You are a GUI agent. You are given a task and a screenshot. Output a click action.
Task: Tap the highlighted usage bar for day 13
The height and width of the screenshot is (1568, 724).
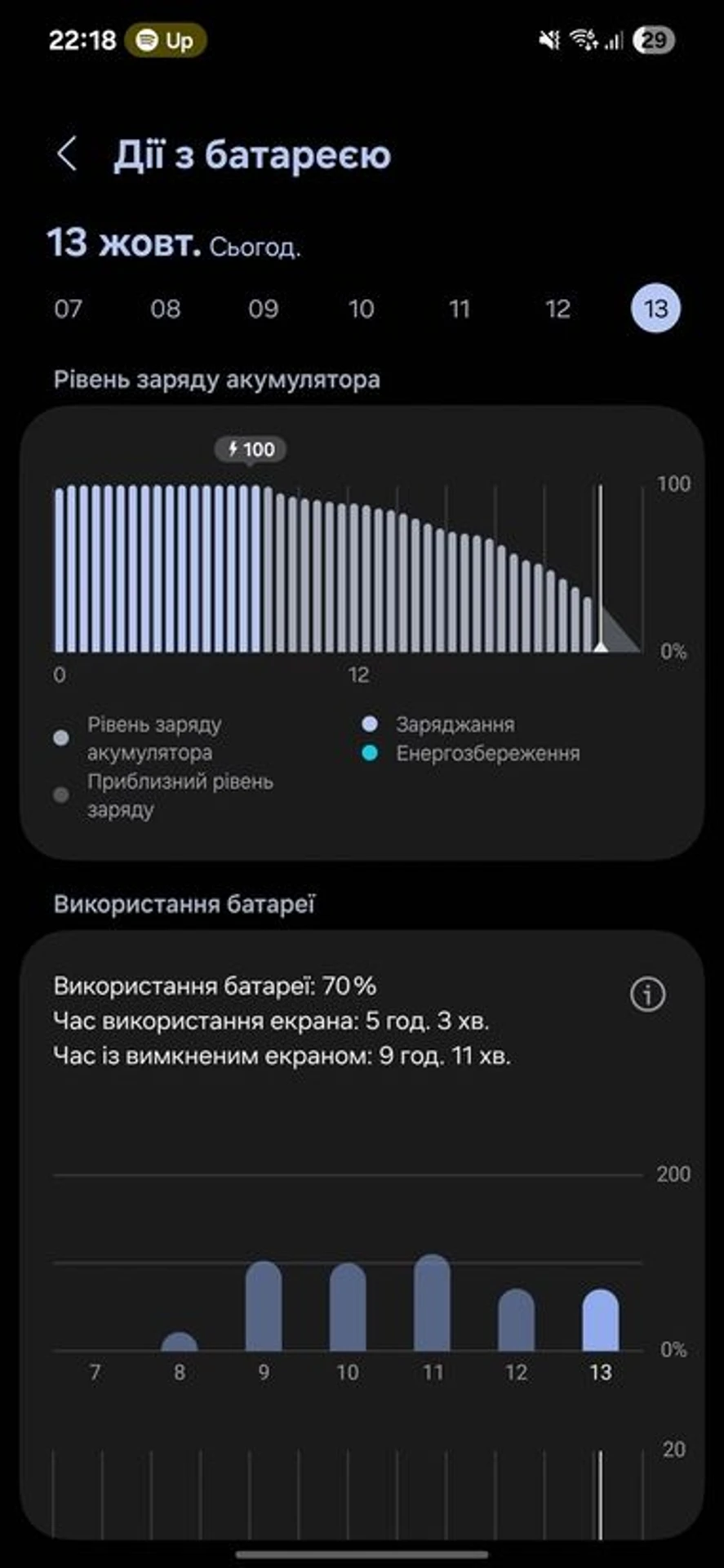pos(601,1321)
